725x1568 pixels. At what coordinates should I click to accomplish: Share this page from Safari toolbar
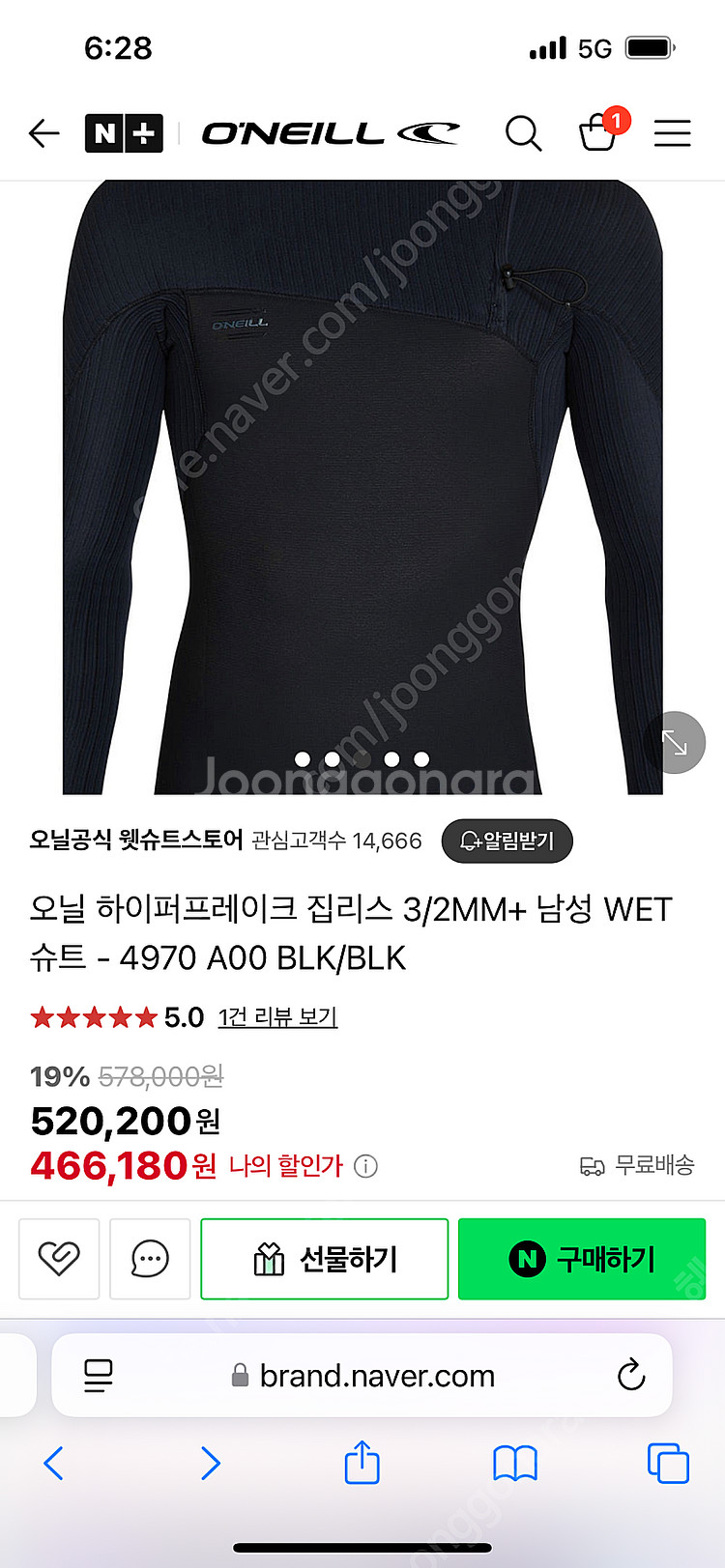click(x=362, y=1463)
